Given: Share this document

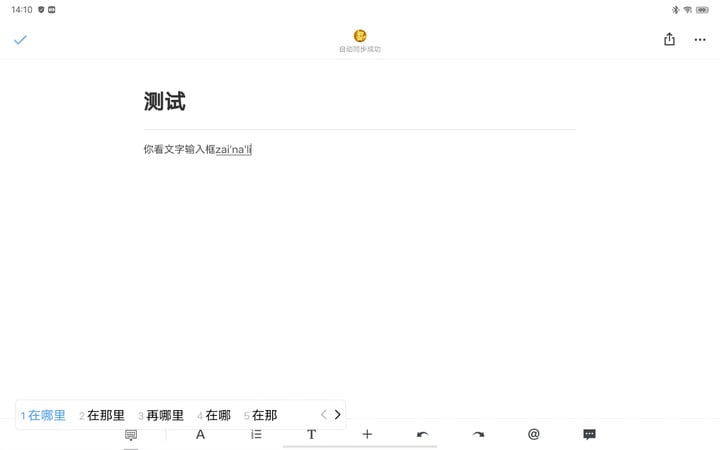Looking at the screenshot, I should 669,40.
